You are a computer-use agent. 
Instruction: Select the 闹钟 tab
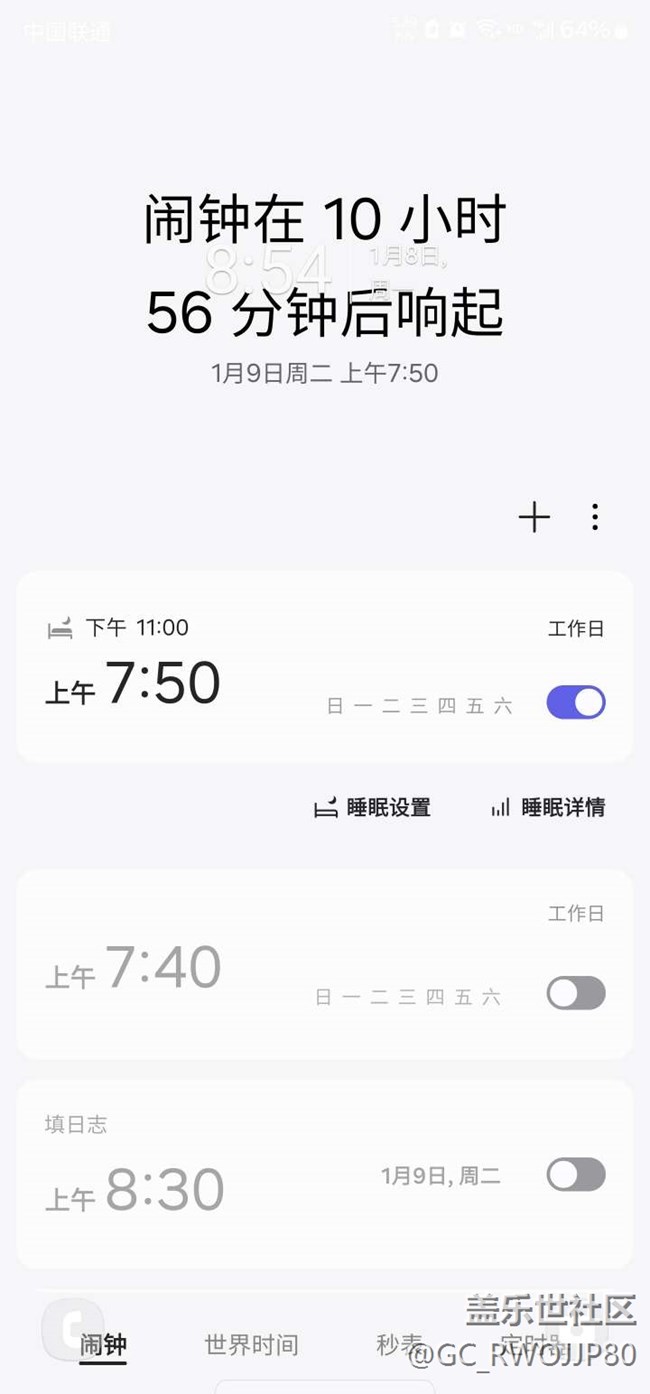[103, 1345]
